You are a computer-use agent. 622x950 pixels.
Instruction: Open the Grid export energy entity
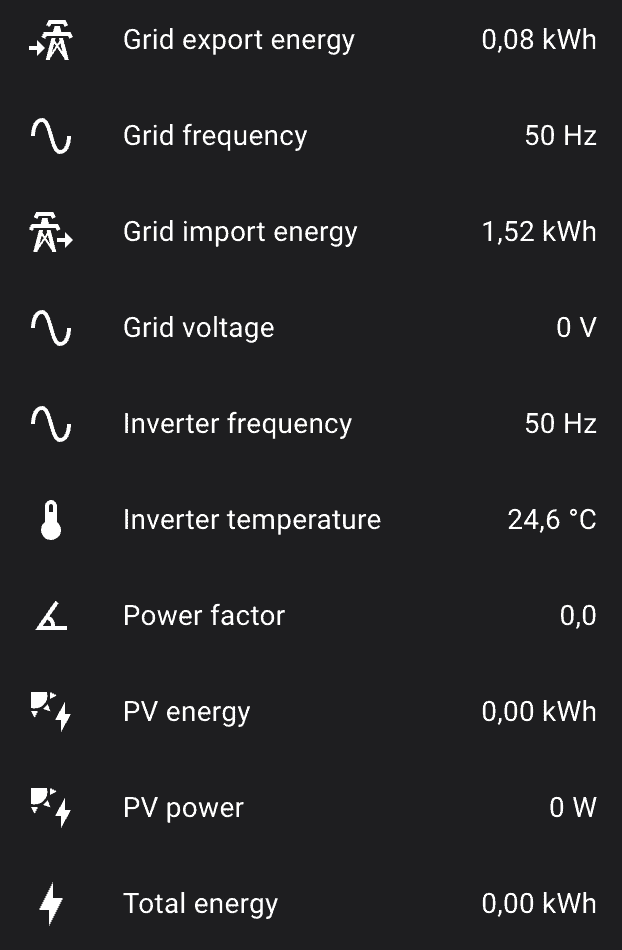238,40
